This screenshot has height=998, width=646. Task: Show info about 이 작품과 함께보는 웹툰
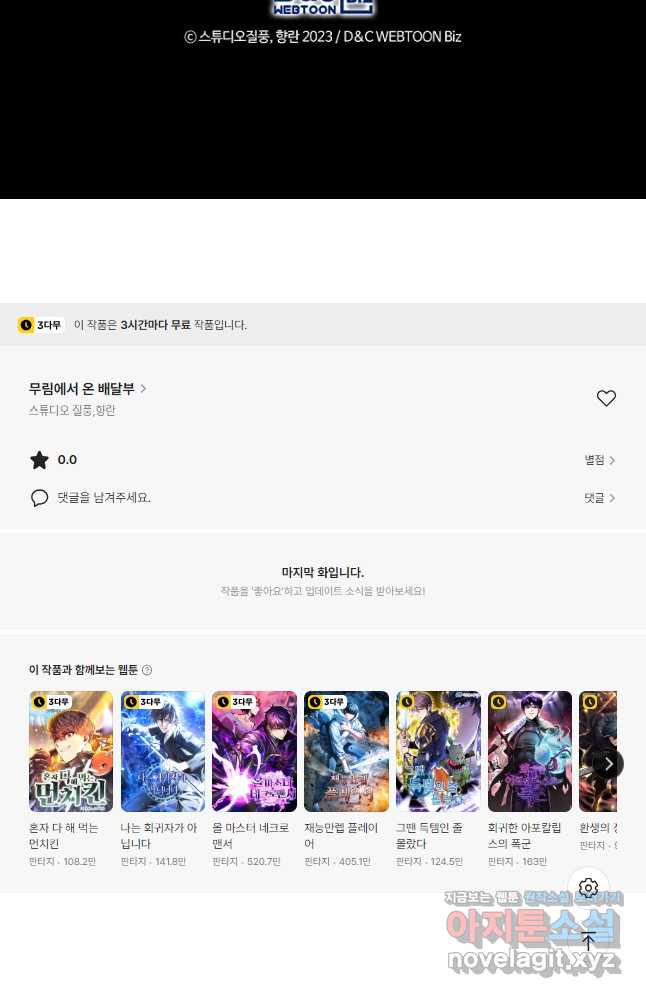[147, 670]
